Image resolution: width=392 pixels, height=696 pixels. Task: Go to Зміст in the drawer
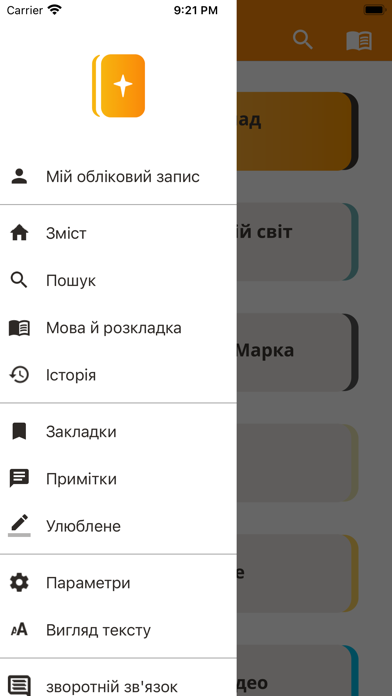[118, 233]
